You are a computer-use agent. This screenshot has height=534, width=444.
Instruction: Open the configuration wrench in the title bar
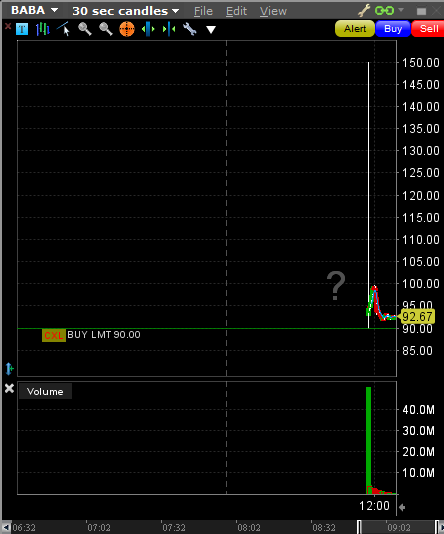coord(364,11)
